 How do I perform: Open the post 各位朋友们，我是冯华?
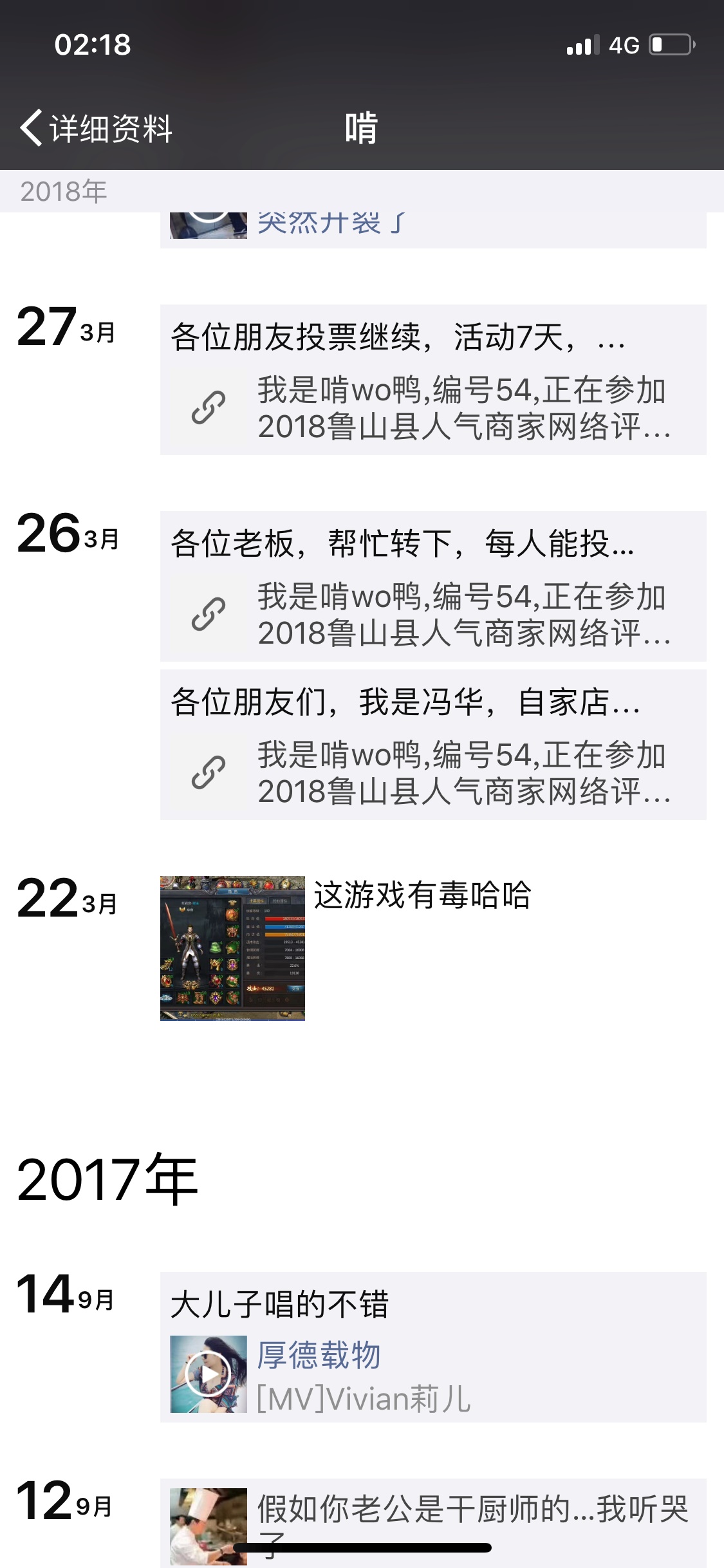tap(432, 745)
